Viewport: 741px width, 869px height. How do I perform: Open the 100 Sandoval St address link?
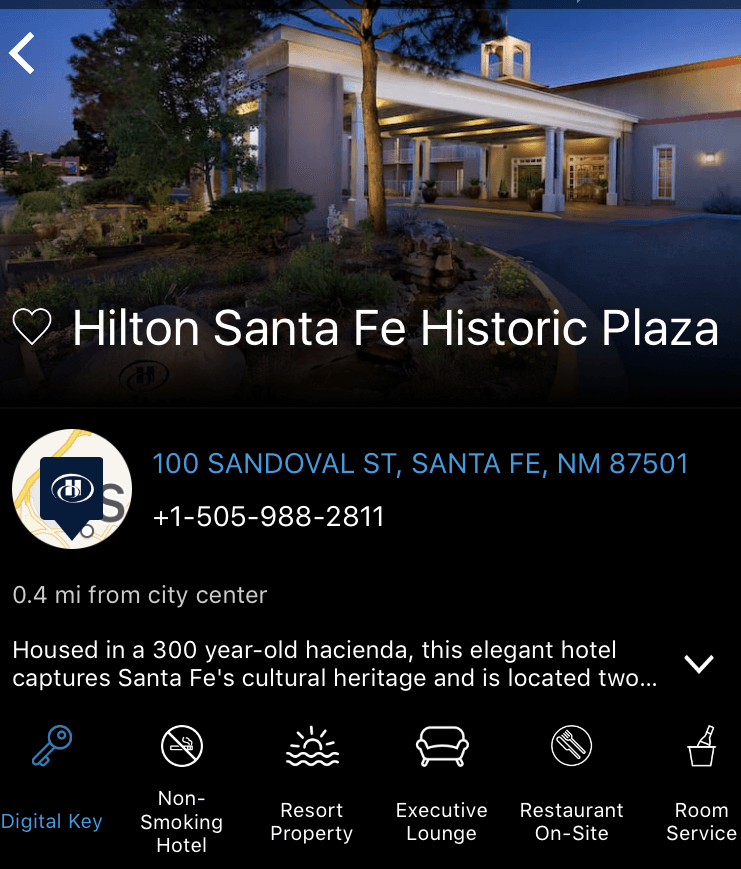pyautogui.click(x=420, y=464)
